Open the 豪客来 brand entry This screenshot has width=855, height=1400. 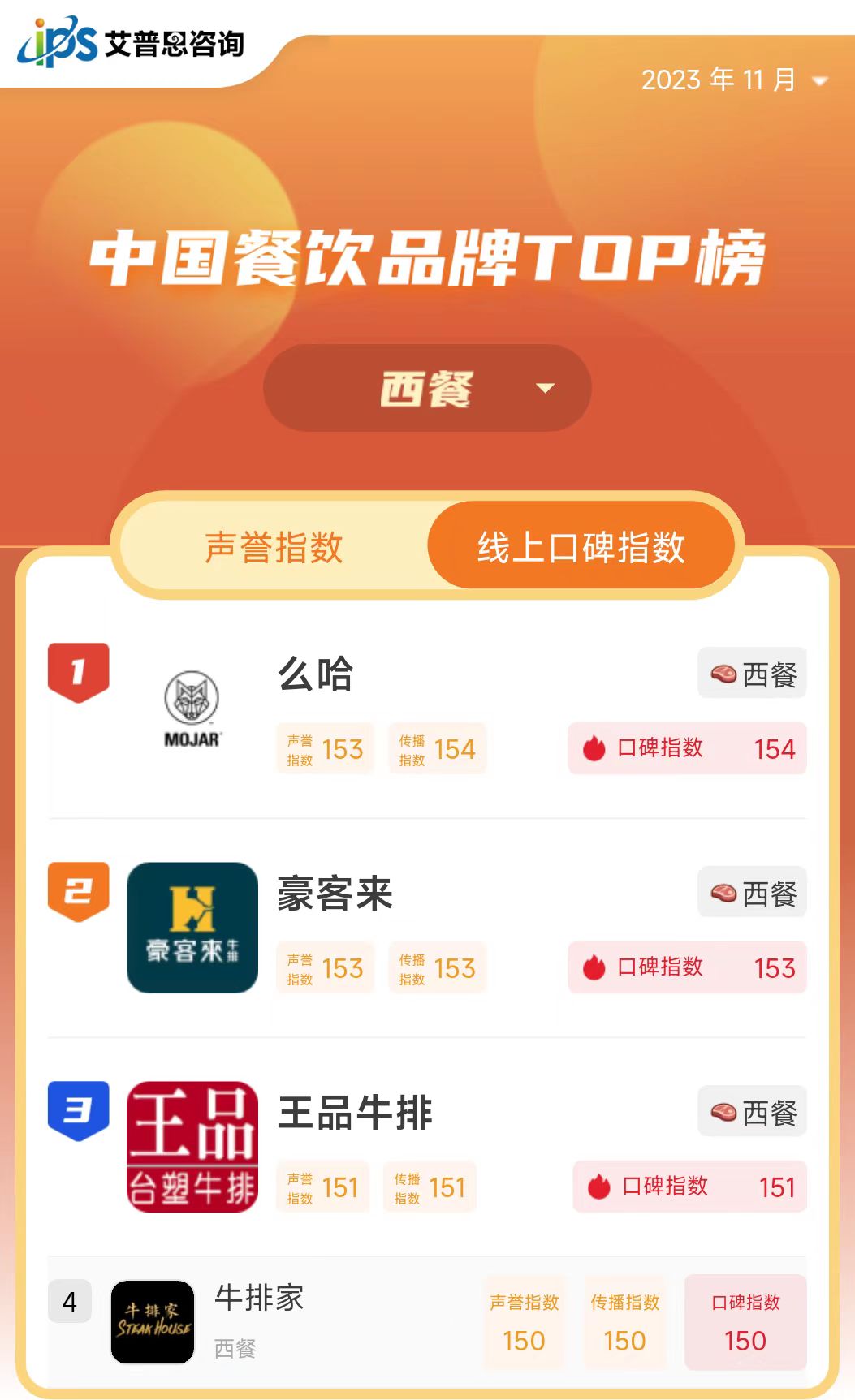pyautogui.click(x=427, y=928)
